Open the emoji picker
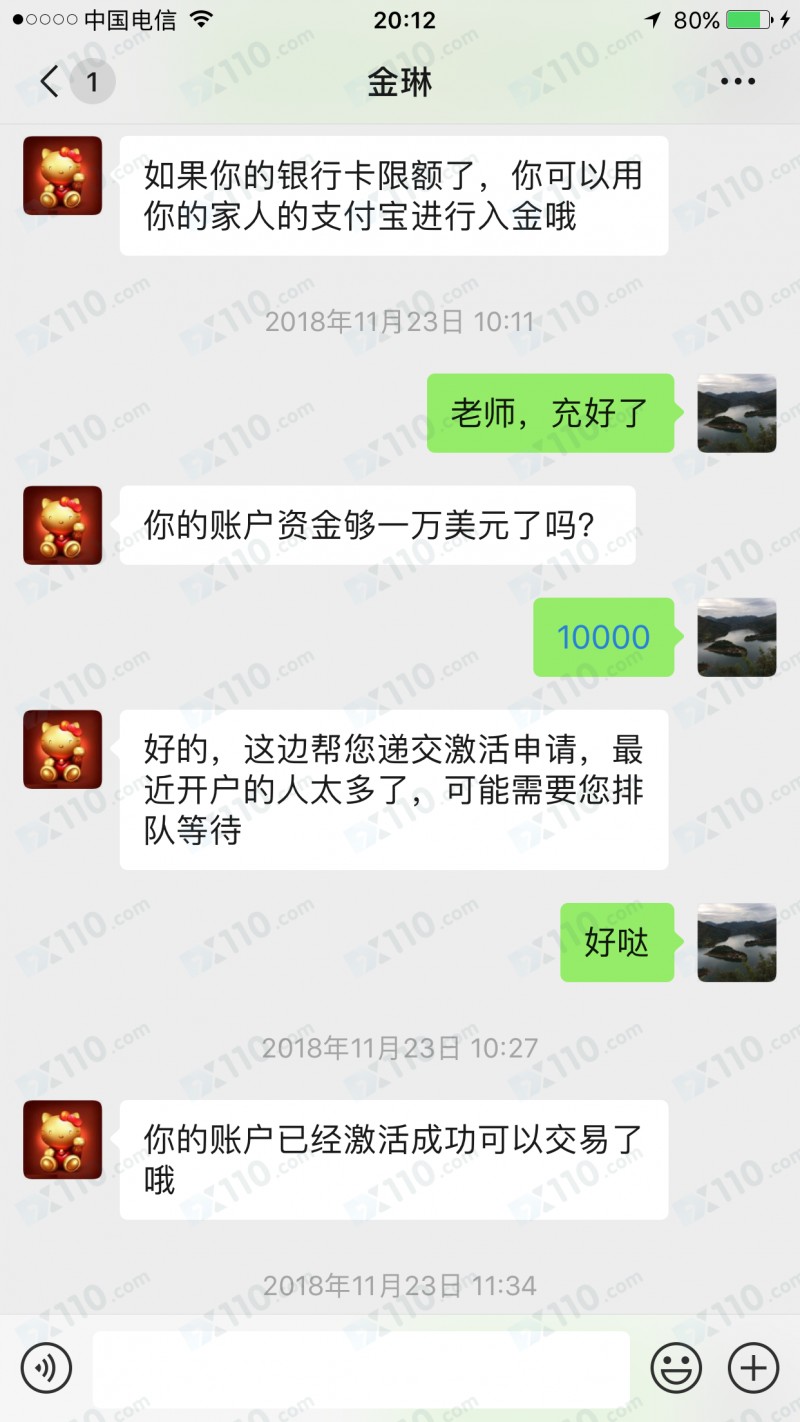Viewport: 800px width, 1422px height. coord(676,1367)
